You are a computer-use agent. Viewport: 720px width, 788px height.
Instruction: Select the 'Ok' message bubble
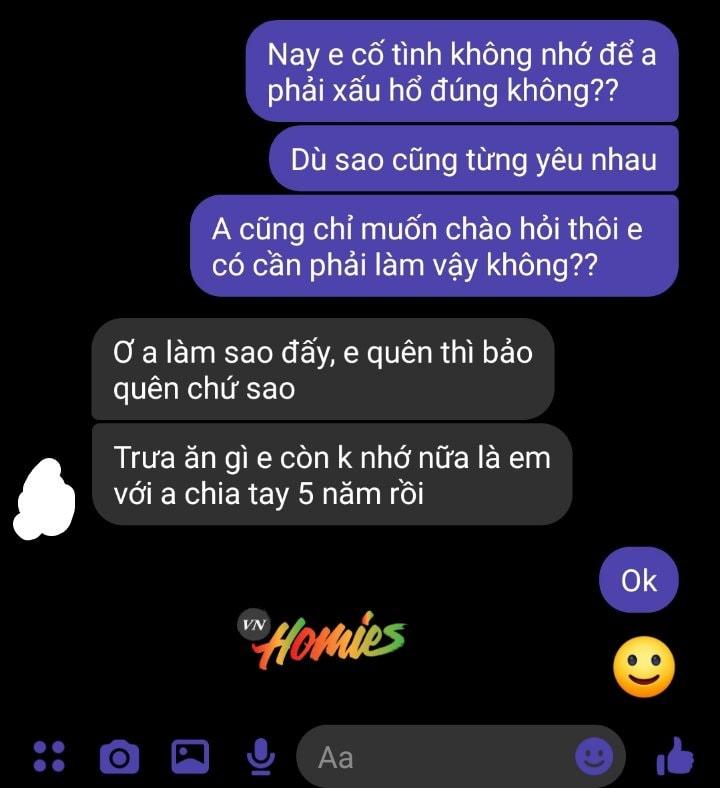coord(640,579)
